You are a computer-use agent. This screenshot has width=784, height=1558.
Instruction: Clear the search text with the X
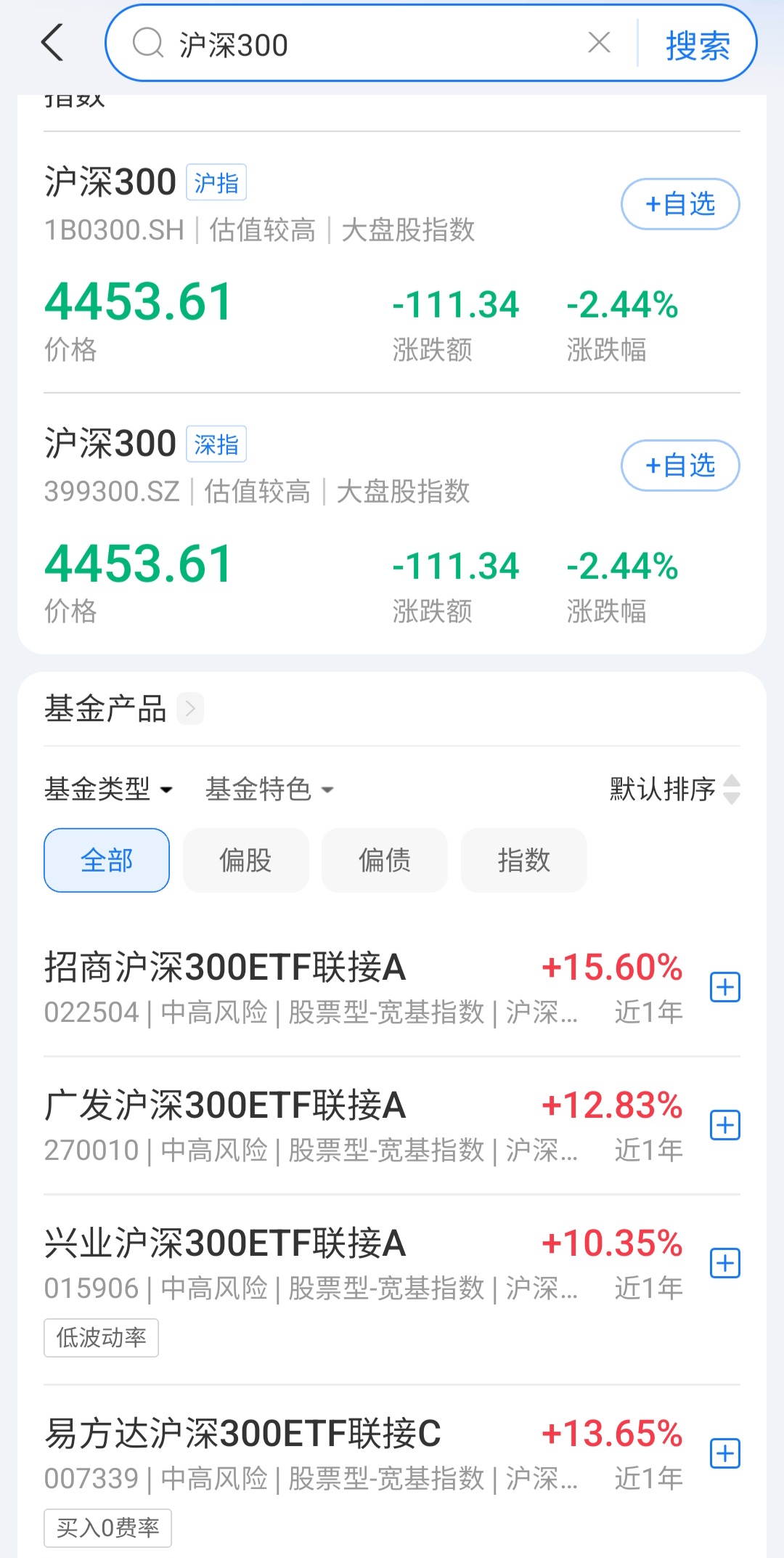point(599,43)
